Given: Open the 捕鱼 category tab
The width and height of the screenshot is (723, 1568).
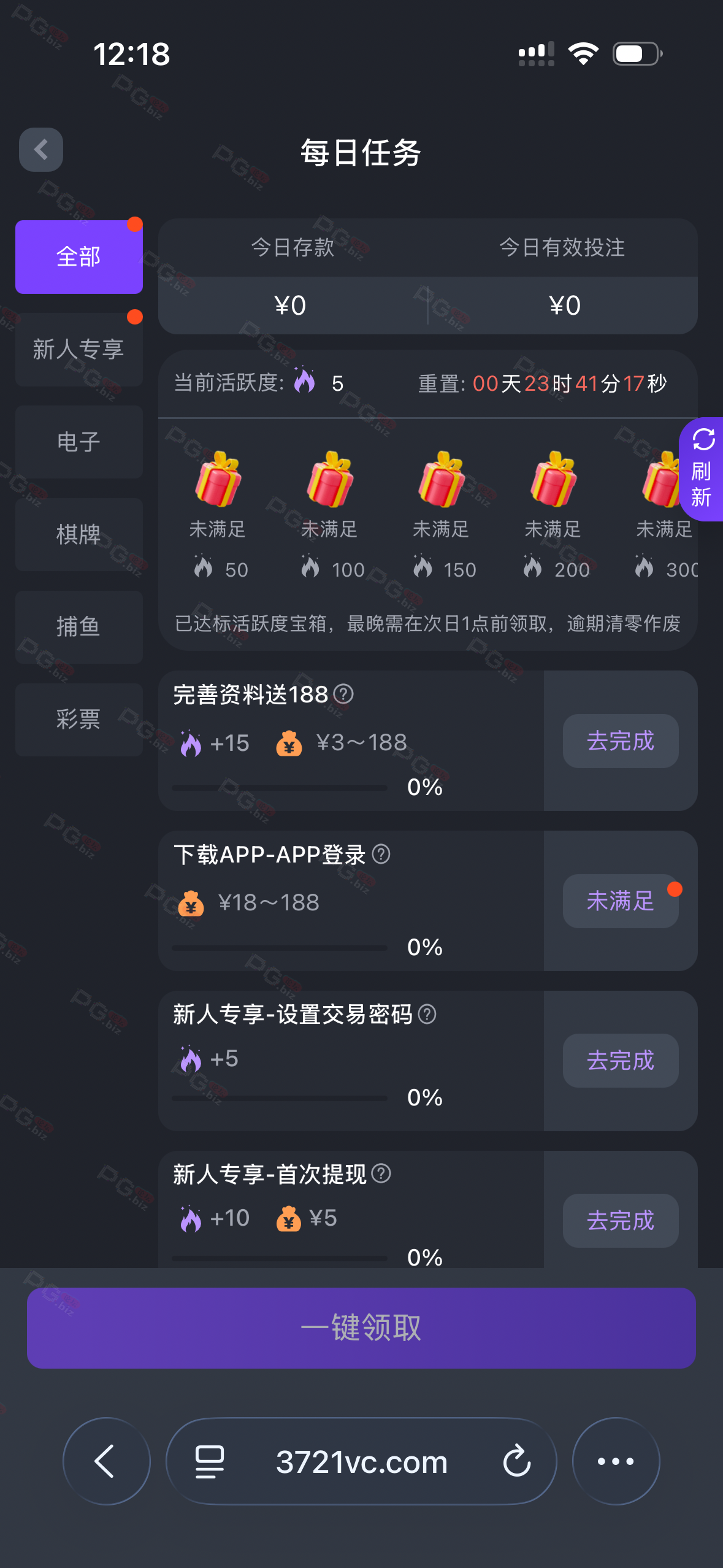Looking at the screenshot, I should coord(78,626).
